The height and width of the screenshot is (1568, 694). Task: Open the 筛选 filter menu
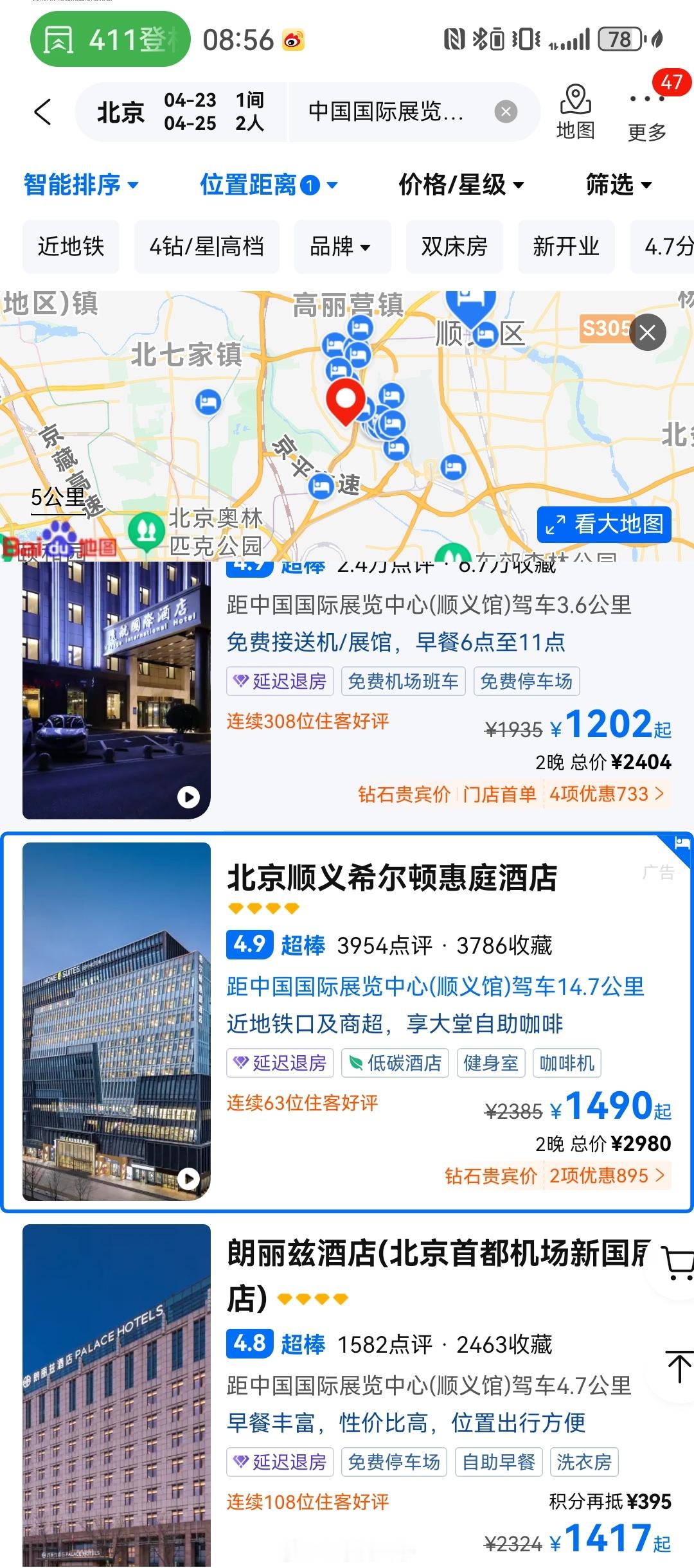[618, 184]
